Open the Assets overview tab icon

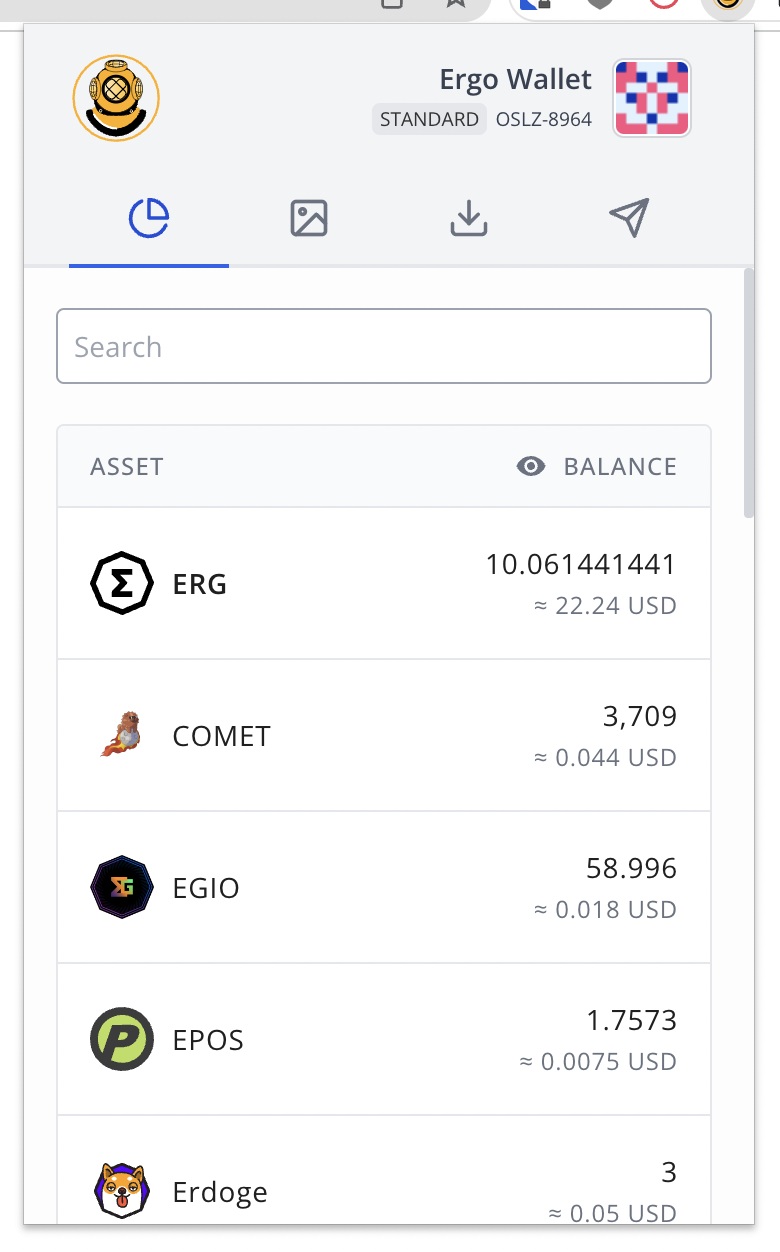click(x=148, y=218)
